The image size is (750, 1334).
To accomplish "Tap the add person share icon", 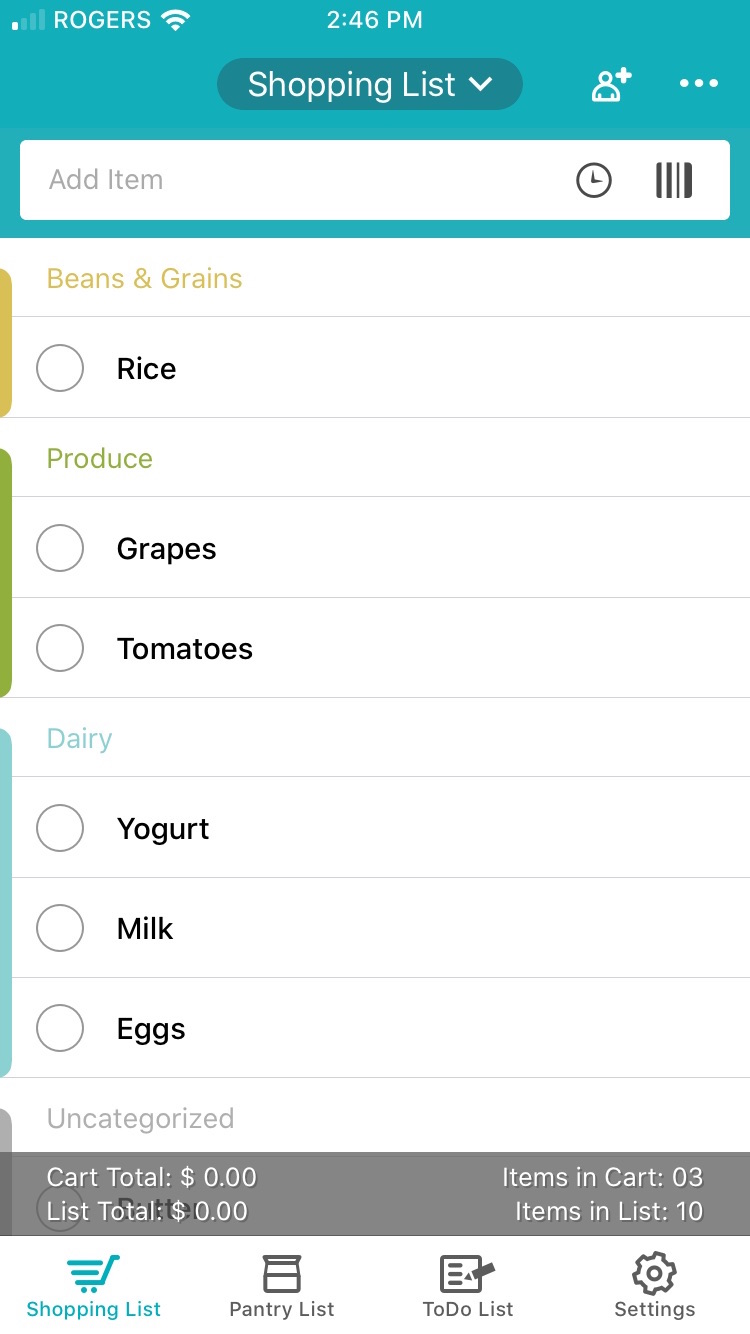I will pos(611,85).
